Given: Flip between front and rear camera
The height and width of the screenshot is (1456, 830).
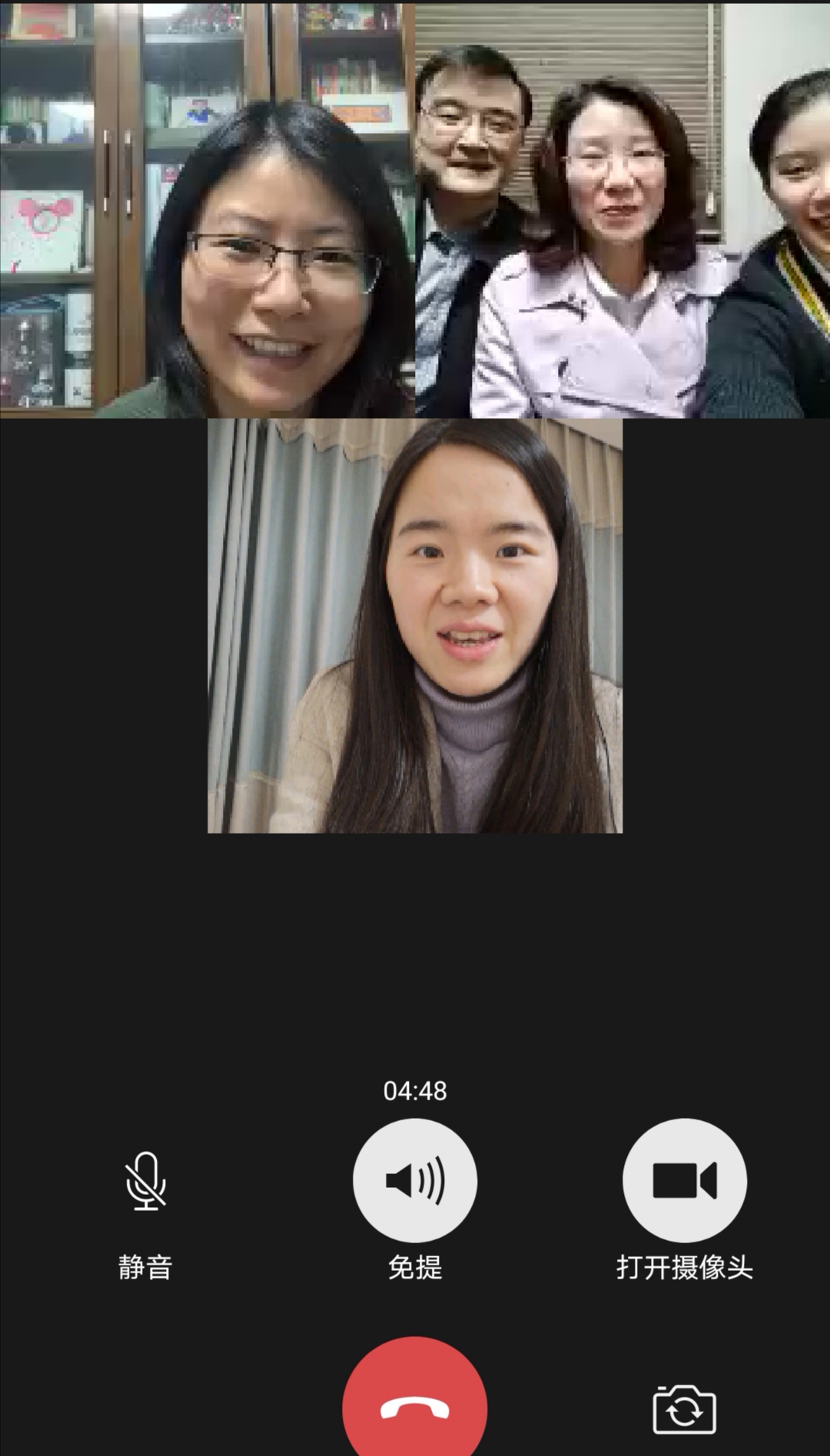Looking at the screenshot, I should (684, 1410).
